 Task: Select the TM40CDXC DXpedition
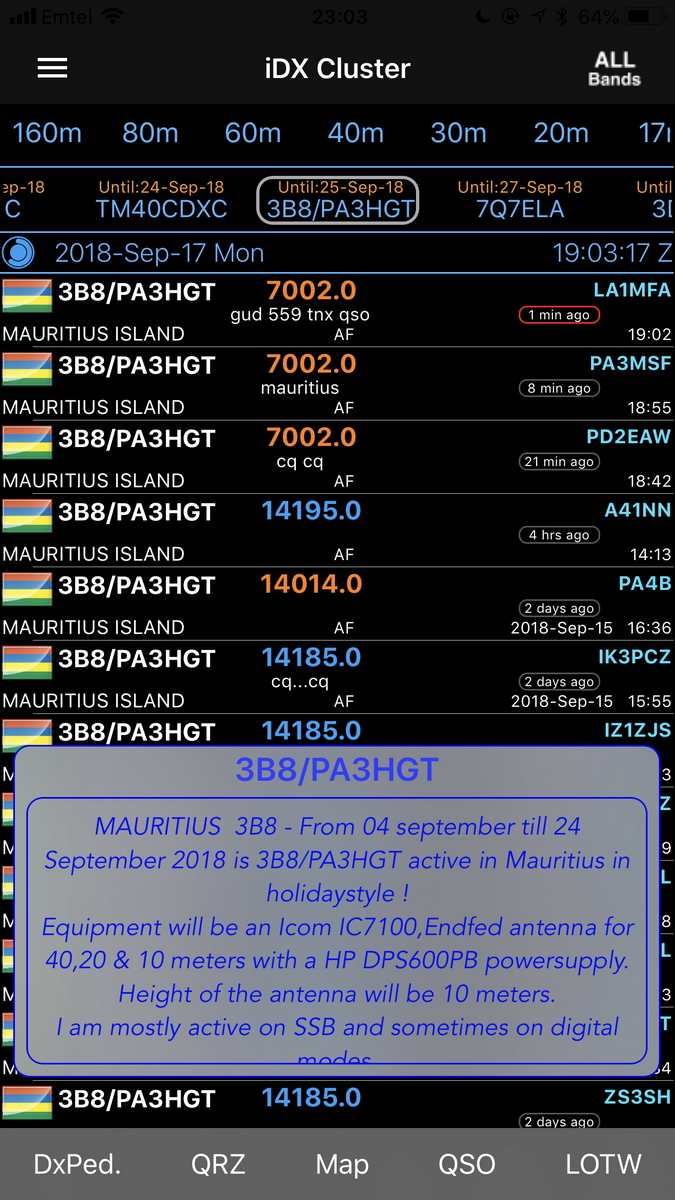point(161,199)
